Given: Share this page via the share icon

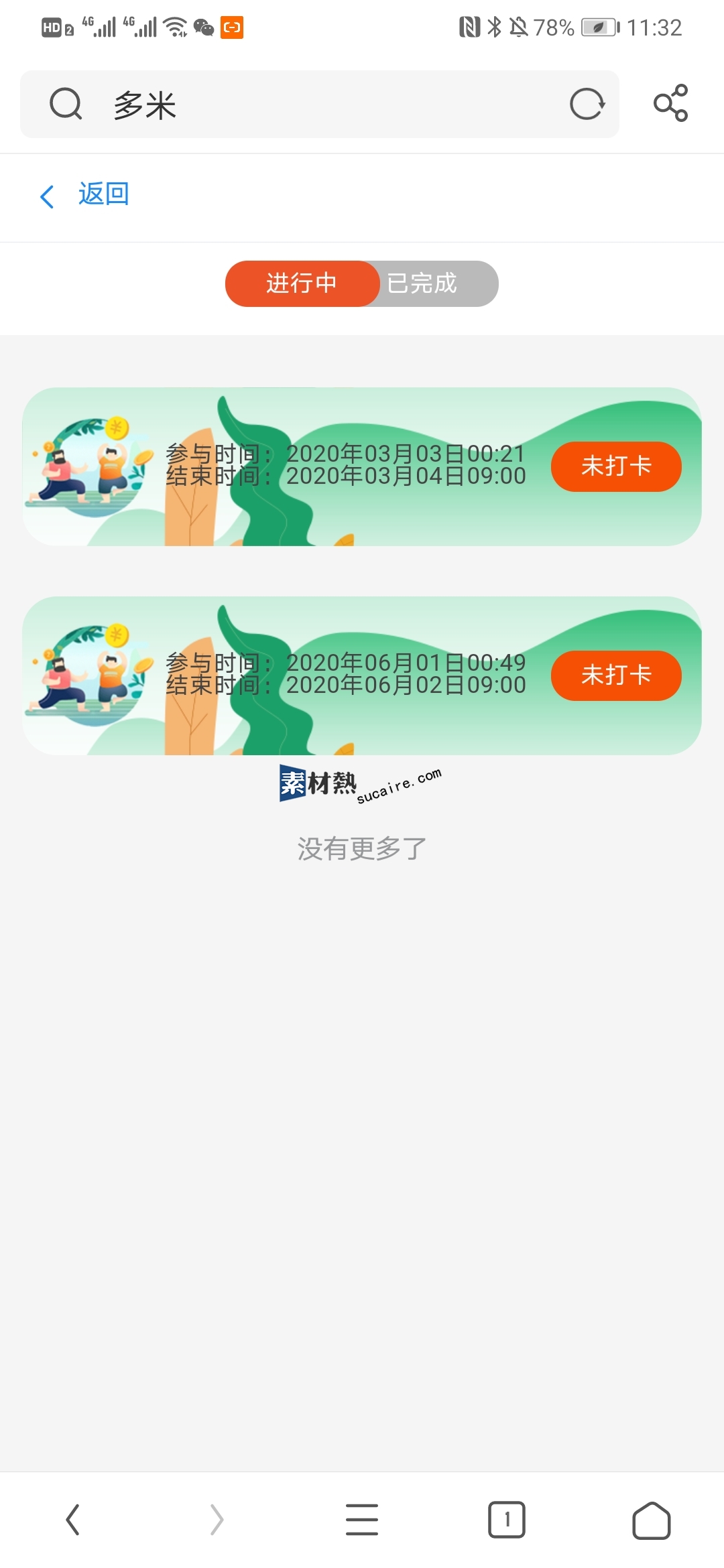Looking at the screenshot, I should (670, 103).
